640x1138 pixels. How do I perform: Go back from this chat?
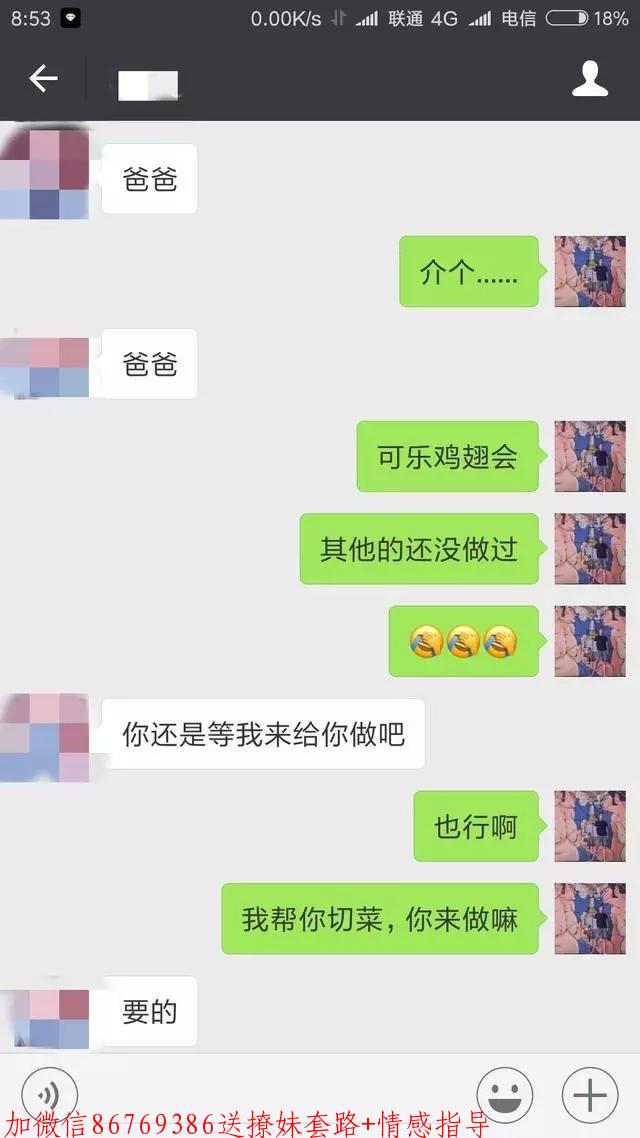(x=43, y=79)
